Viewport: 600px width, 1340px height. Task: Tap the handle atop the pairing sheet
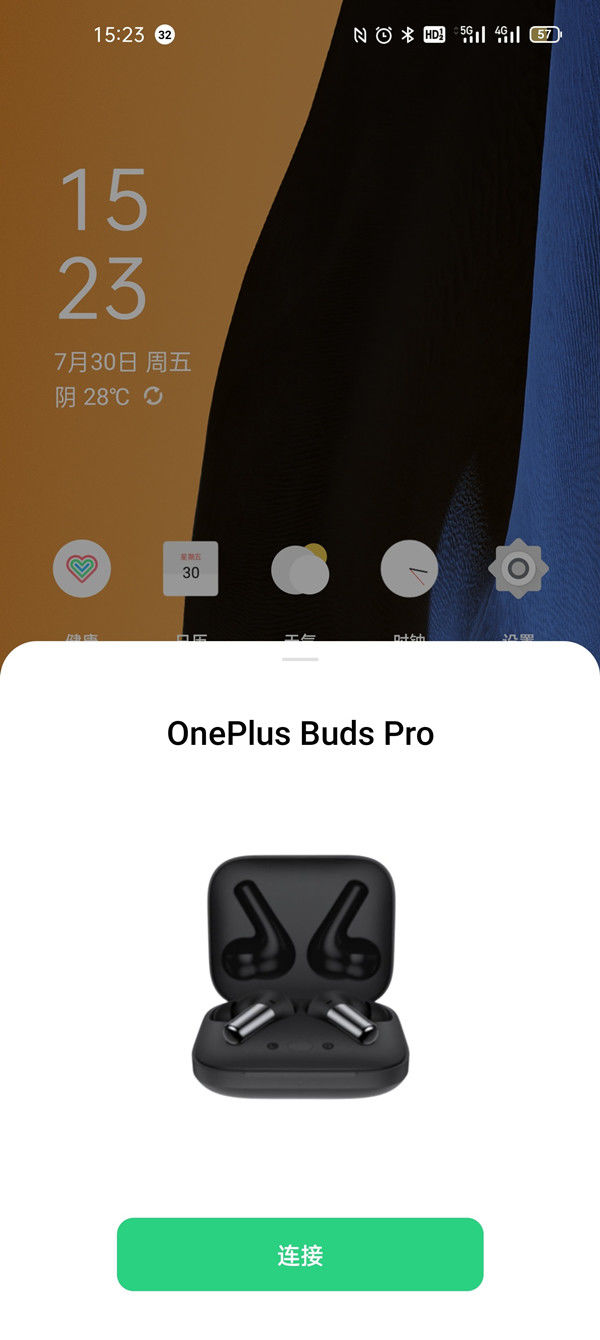pyautogui.click(x=300, y=660)
